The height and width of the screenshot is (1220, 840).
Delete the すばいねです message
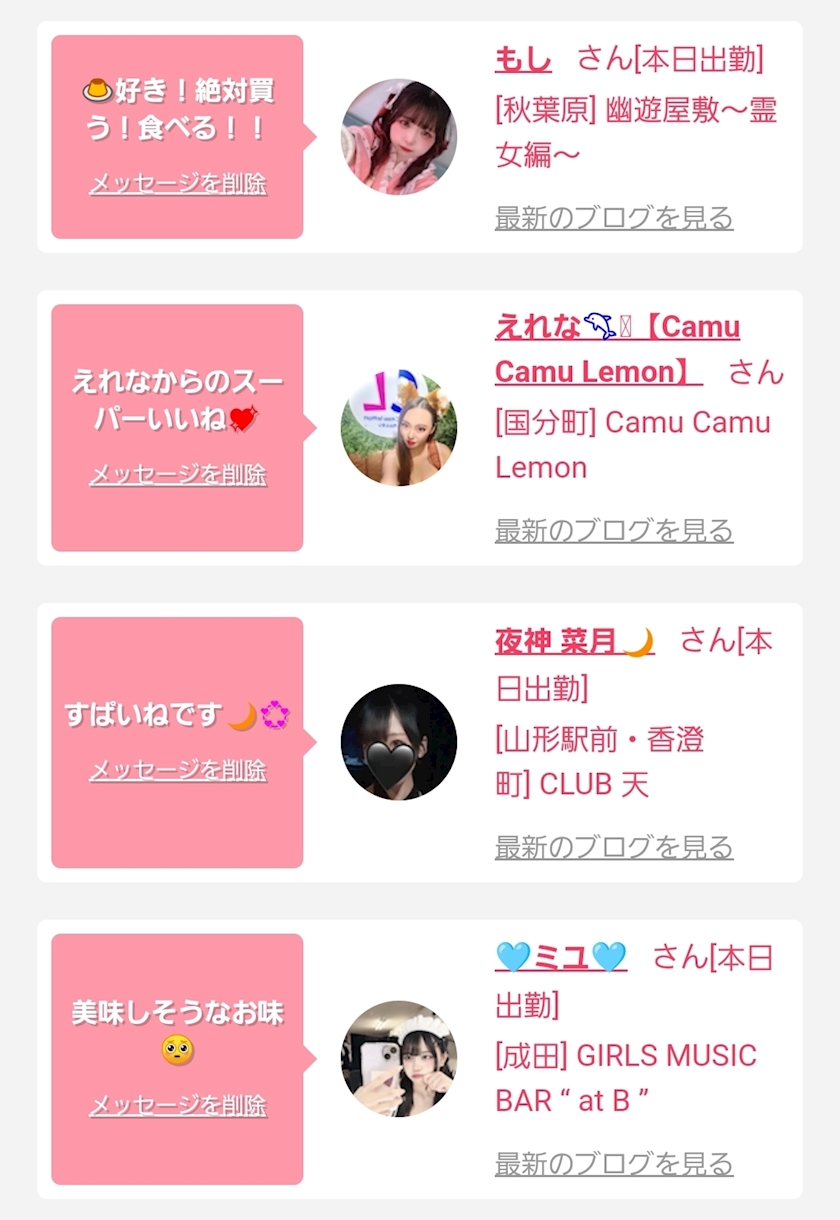178,770
